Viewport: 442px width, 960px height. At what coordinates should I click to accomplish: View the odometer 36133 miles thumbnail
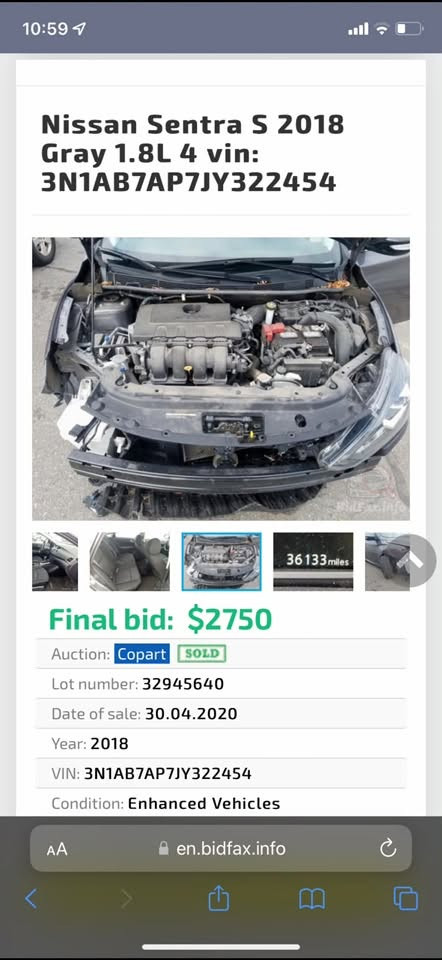[313, 561]
